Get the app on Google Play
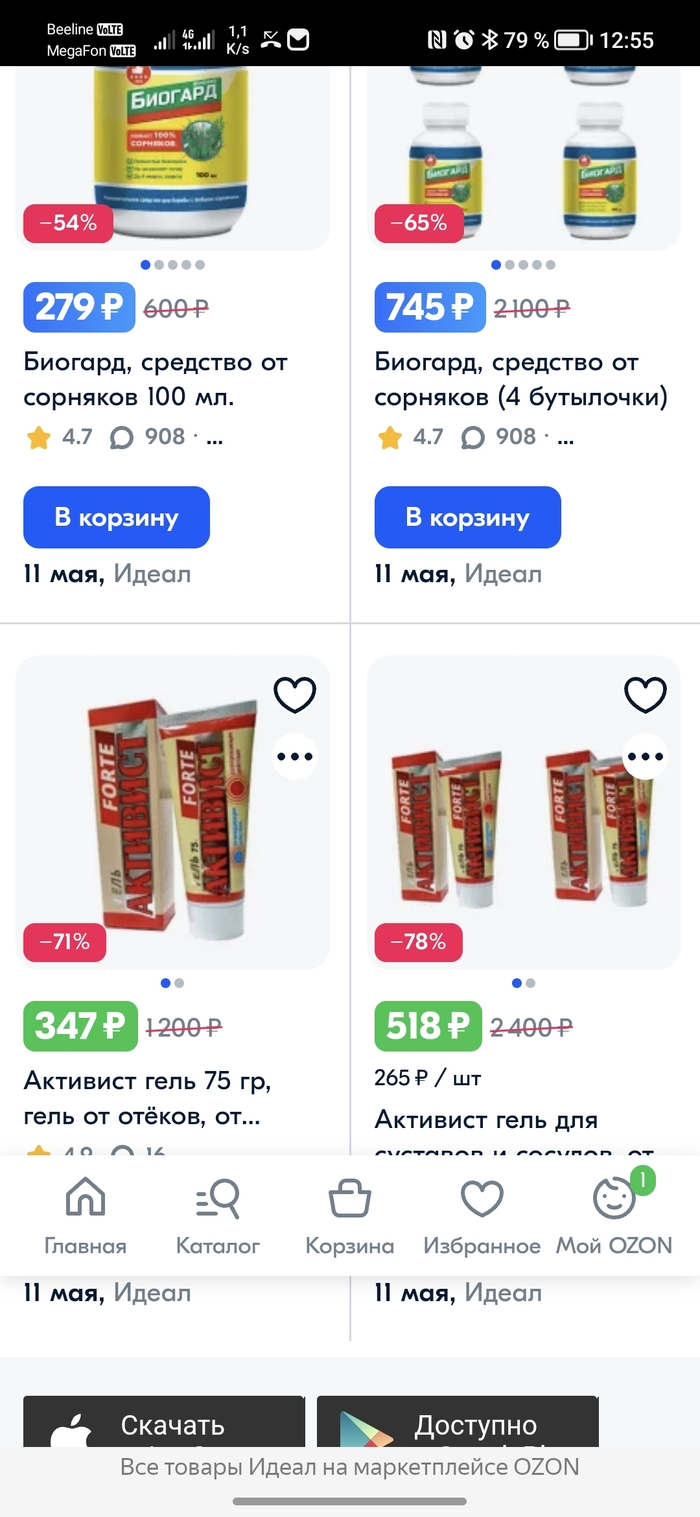The height and width of the screenshot is (1517, 700). pos(457,1423)
